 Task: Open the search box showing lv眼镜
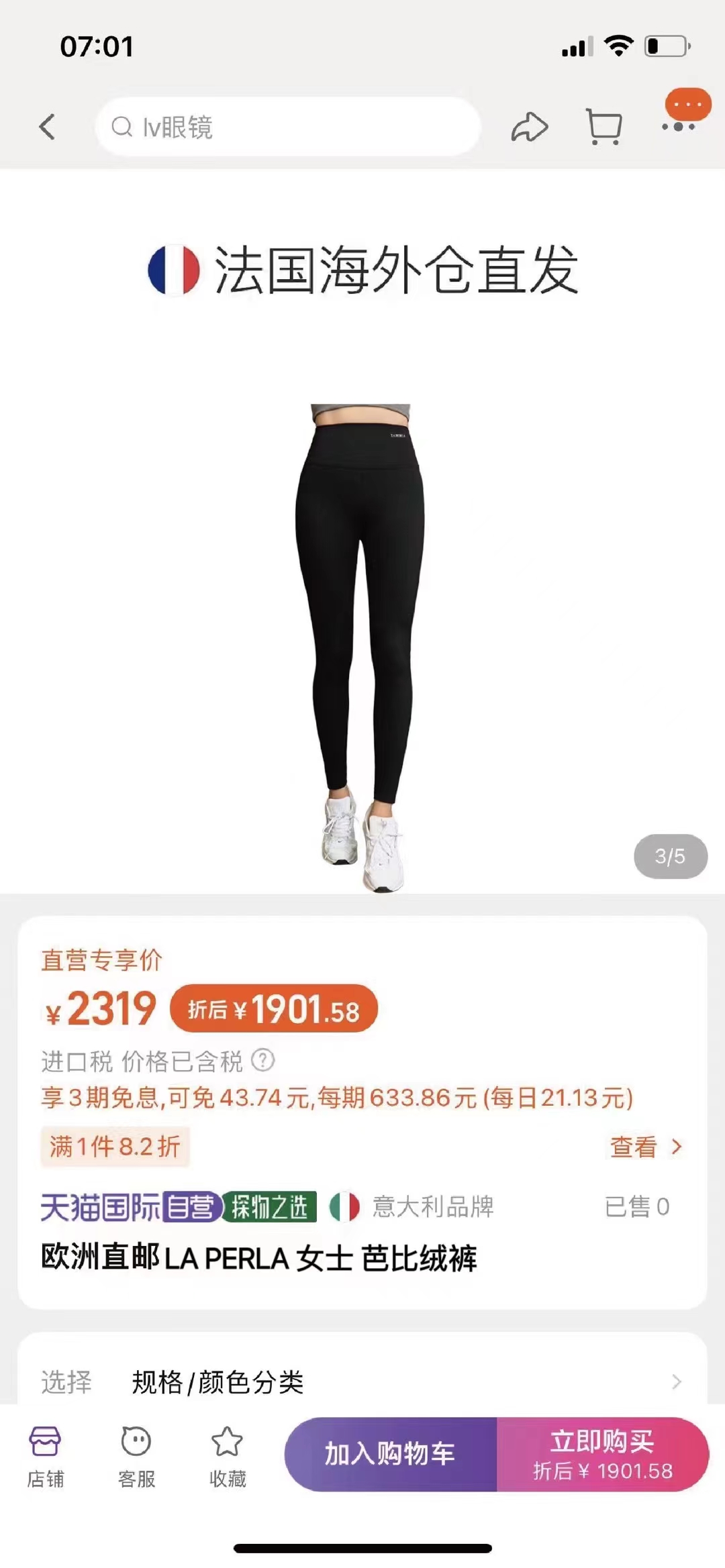[289, 127]
